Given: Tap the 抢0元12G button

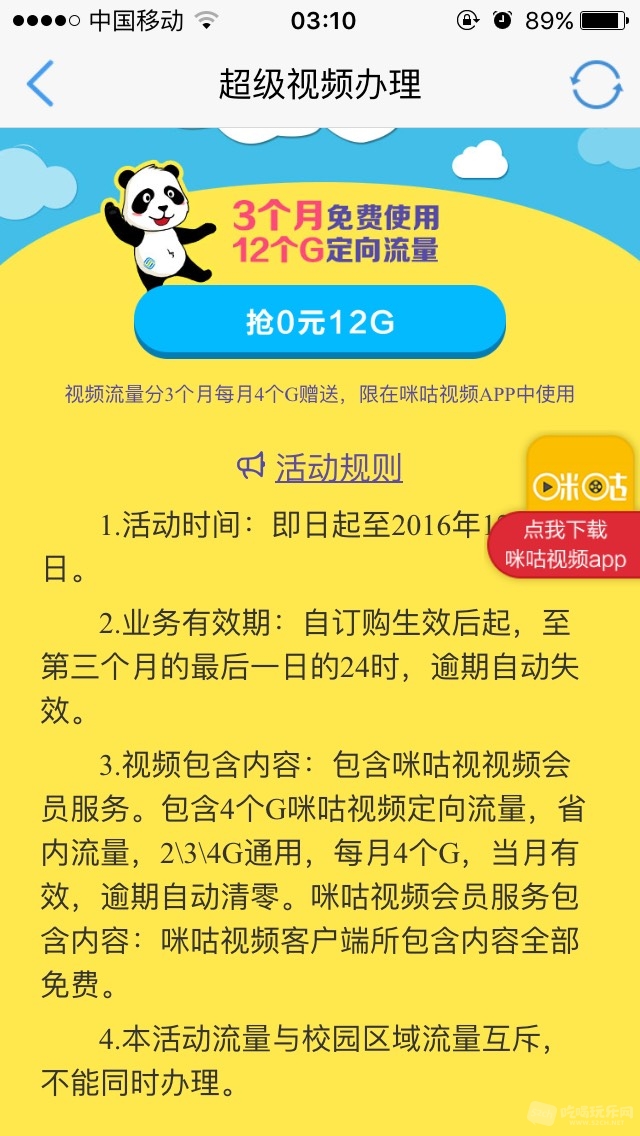Looking at the screenshot, I should click(x=320, y=322).
